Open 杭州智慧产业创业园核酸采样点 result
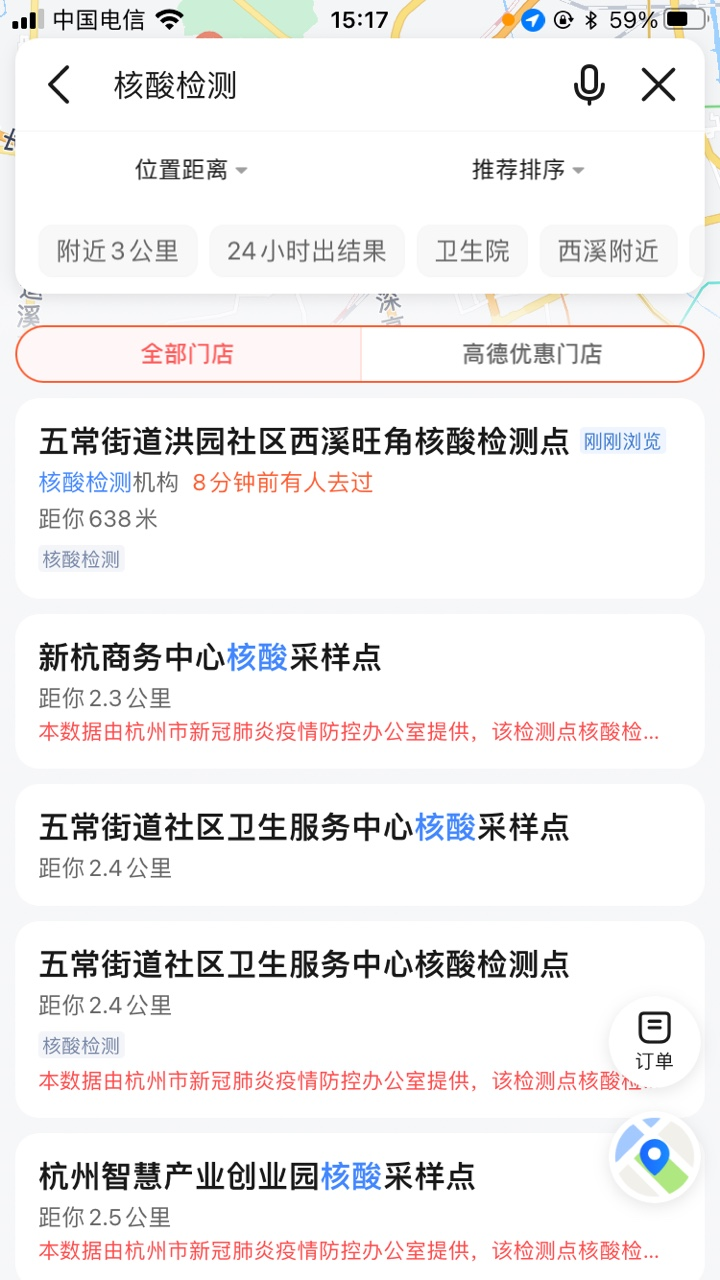The width and height of the screenshot is (720, 1280). (257, 1176)
